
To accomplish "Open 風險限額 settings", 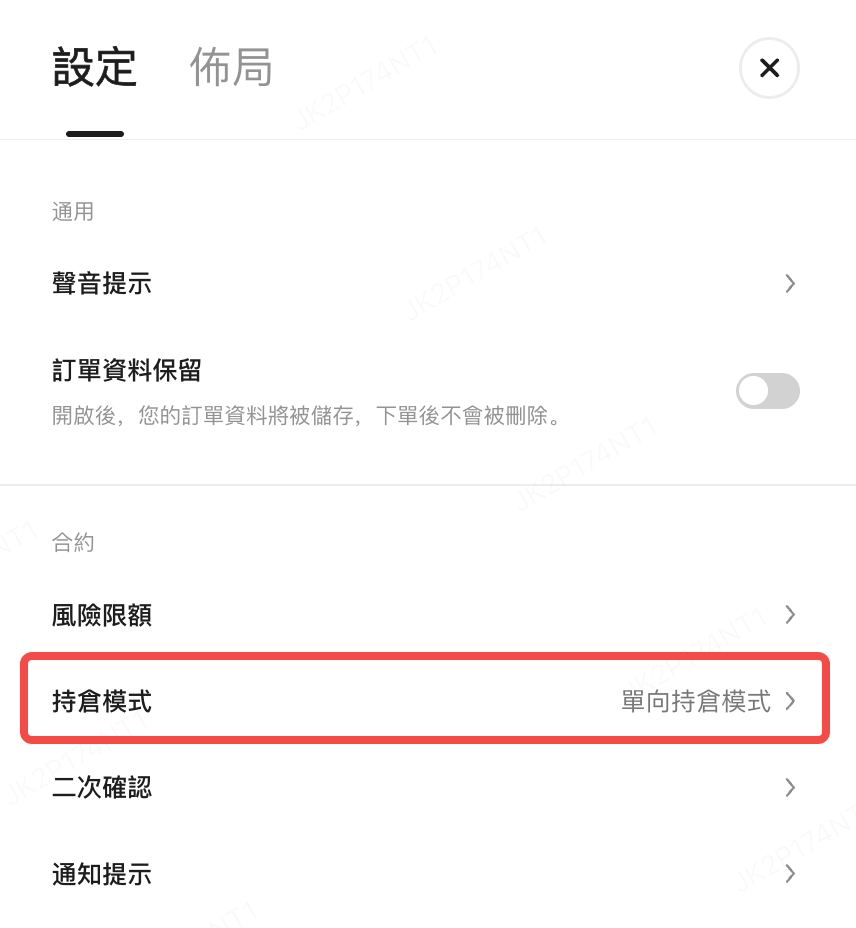I will (x=426, y=614).
